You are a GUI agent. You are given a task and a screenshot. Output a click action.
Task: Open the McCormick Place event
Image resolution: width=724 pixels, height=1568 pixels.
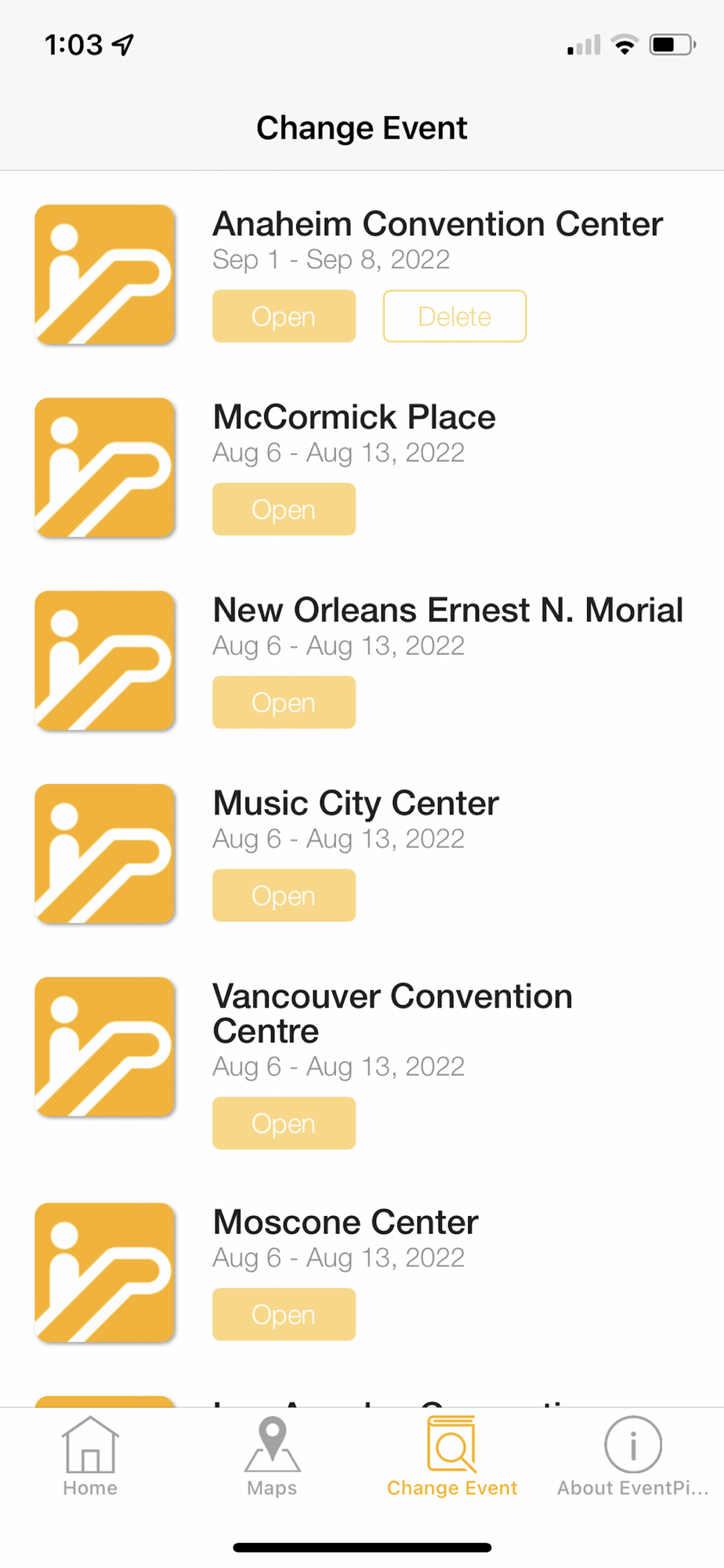(284, 510)
